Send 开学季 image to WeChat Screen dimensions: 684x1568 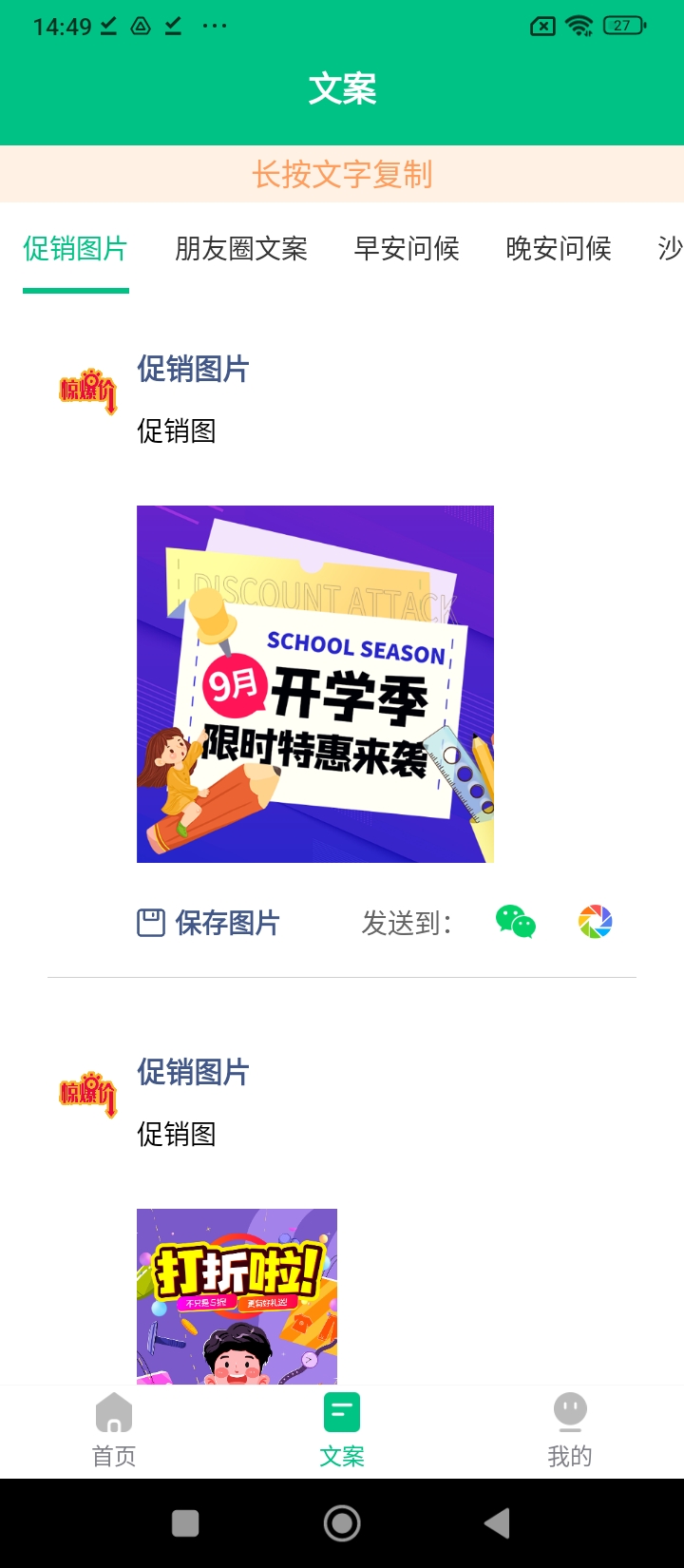click(x=516, y=922)
